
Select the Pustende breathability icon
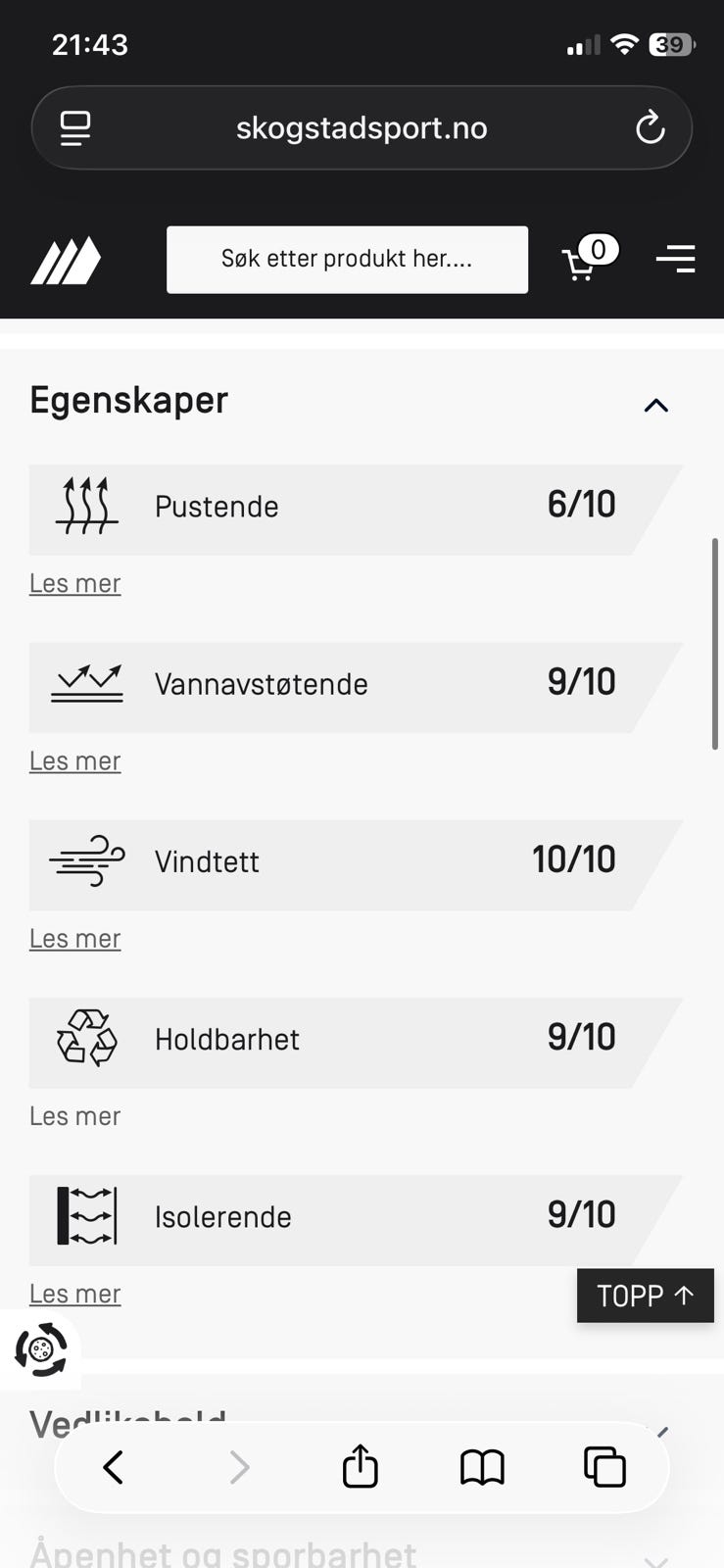click(x=85, y=507)
